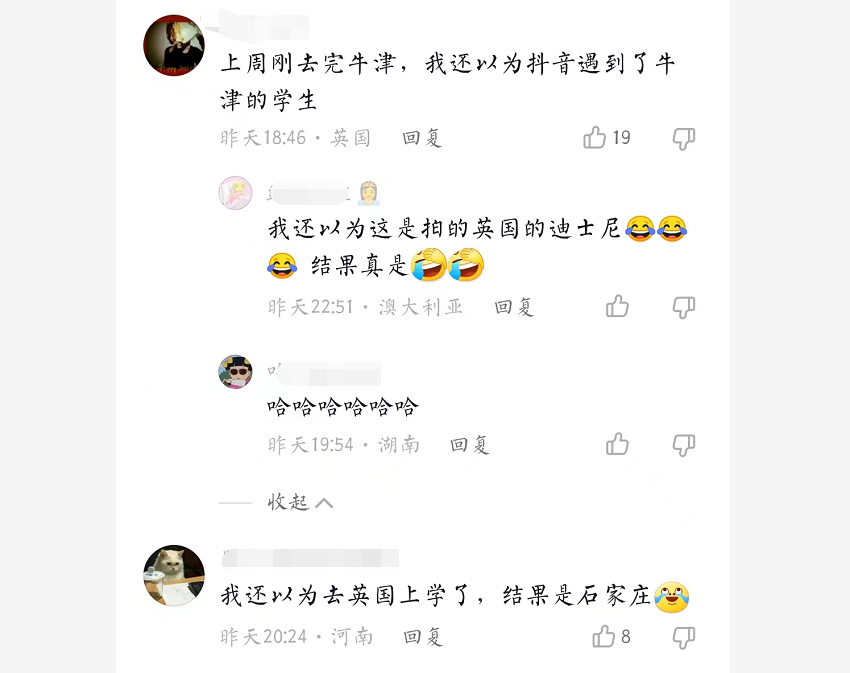This screenshot has width=850, height=673.
Task: Open the sunglasses cartoon avatar's profile
Action: click(x=235, y=372)
